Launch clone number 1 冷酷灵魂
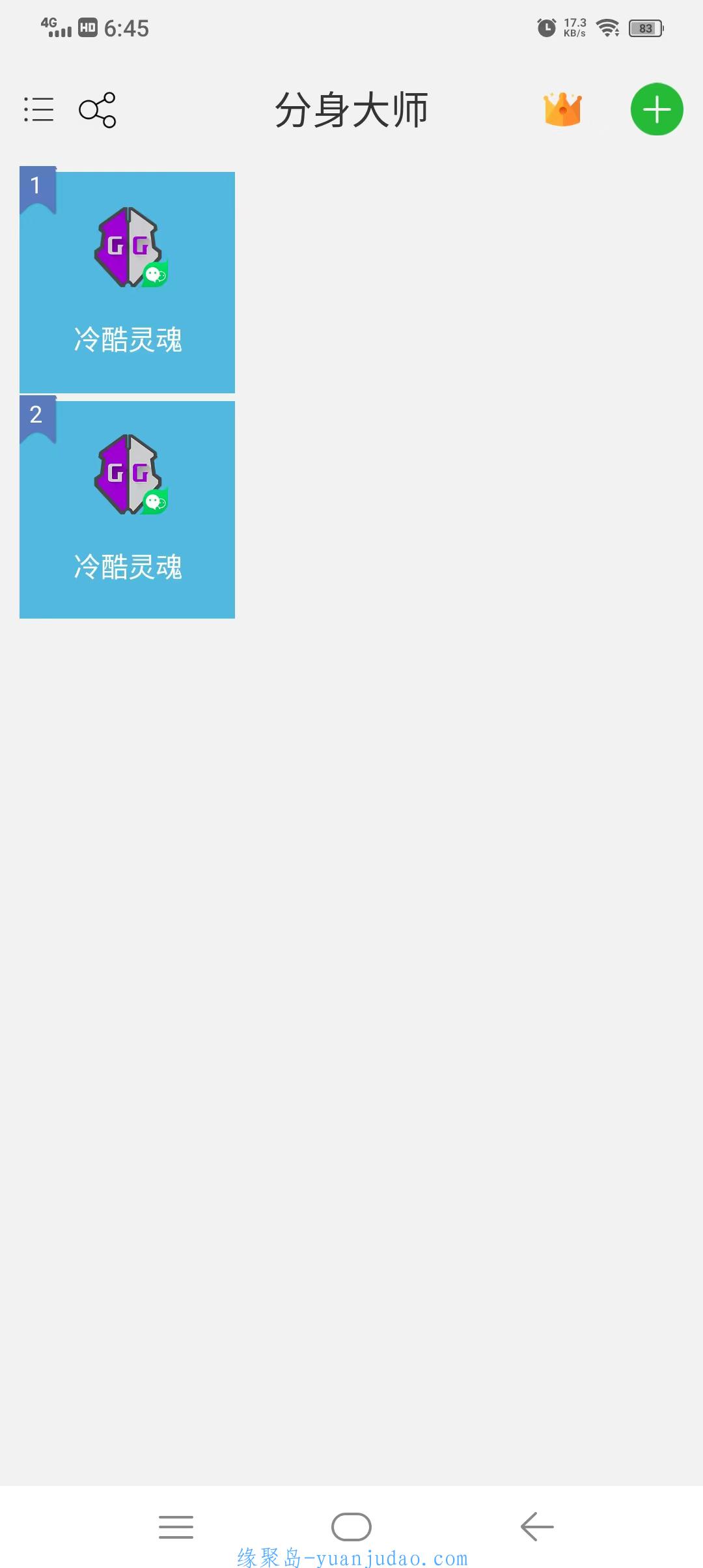 coord(127,281)
